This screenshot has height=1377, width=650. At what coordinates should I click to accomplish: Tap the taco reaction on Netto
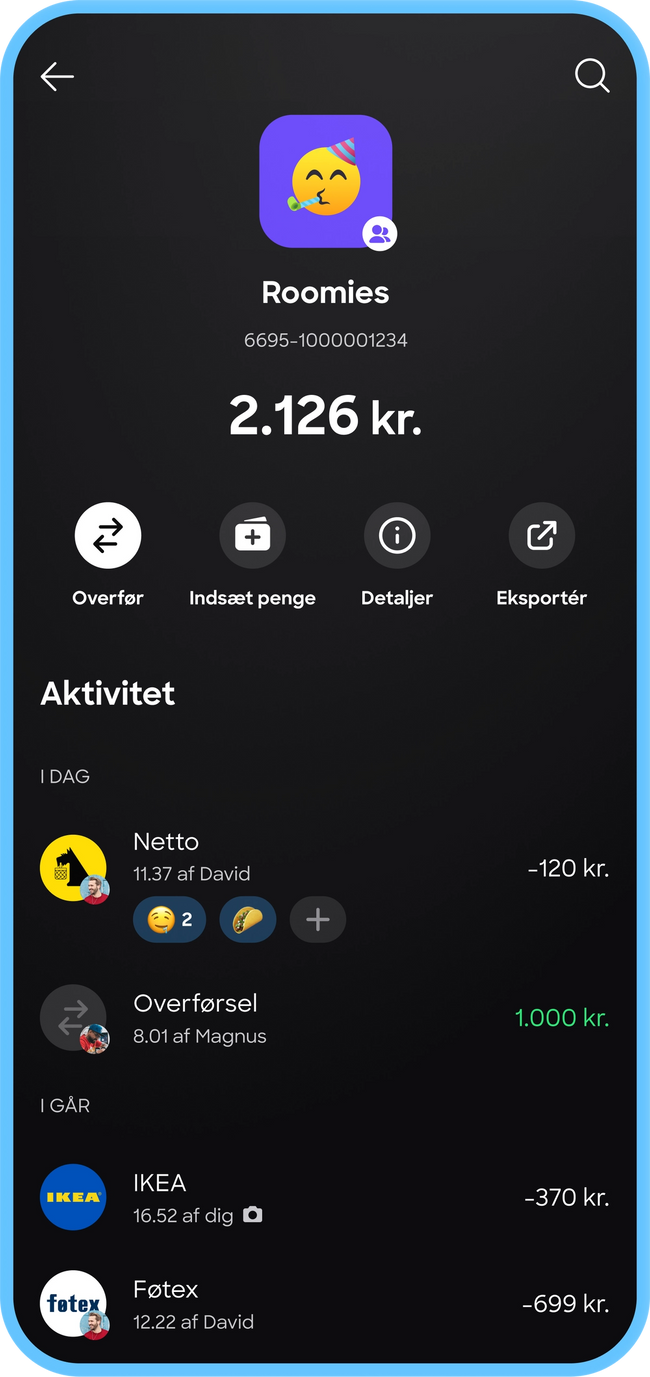pos(247,920)
